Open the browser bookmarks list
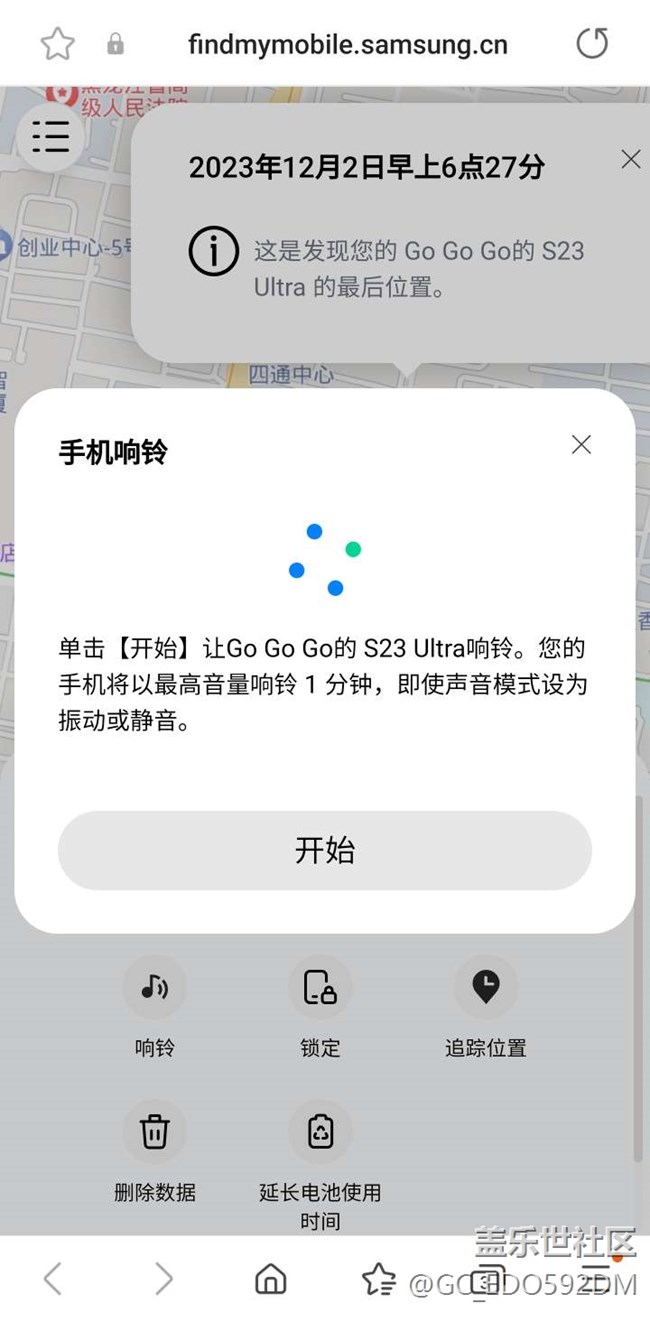This screenshot has height=1322, width=650. (x=378, y=1278)
